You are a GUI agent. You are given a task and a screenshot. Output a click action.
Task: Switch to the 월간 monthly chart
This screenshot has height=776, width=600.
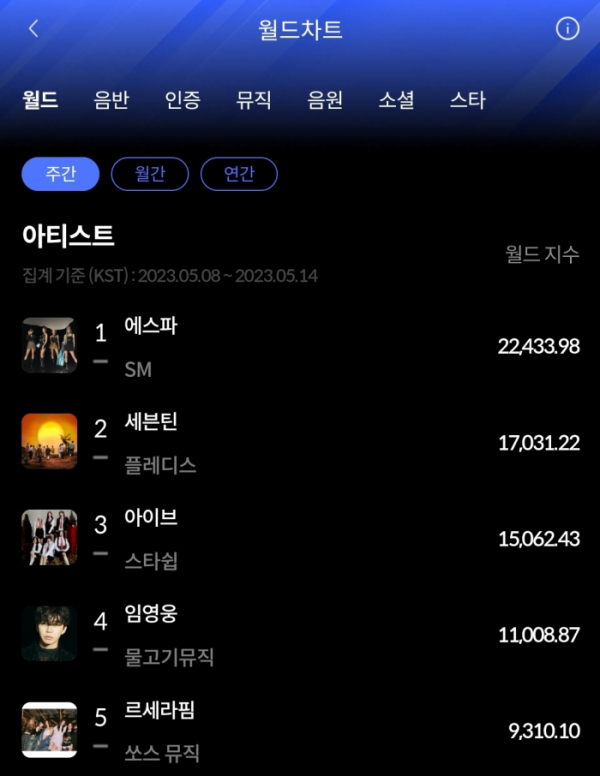[150, 174]
